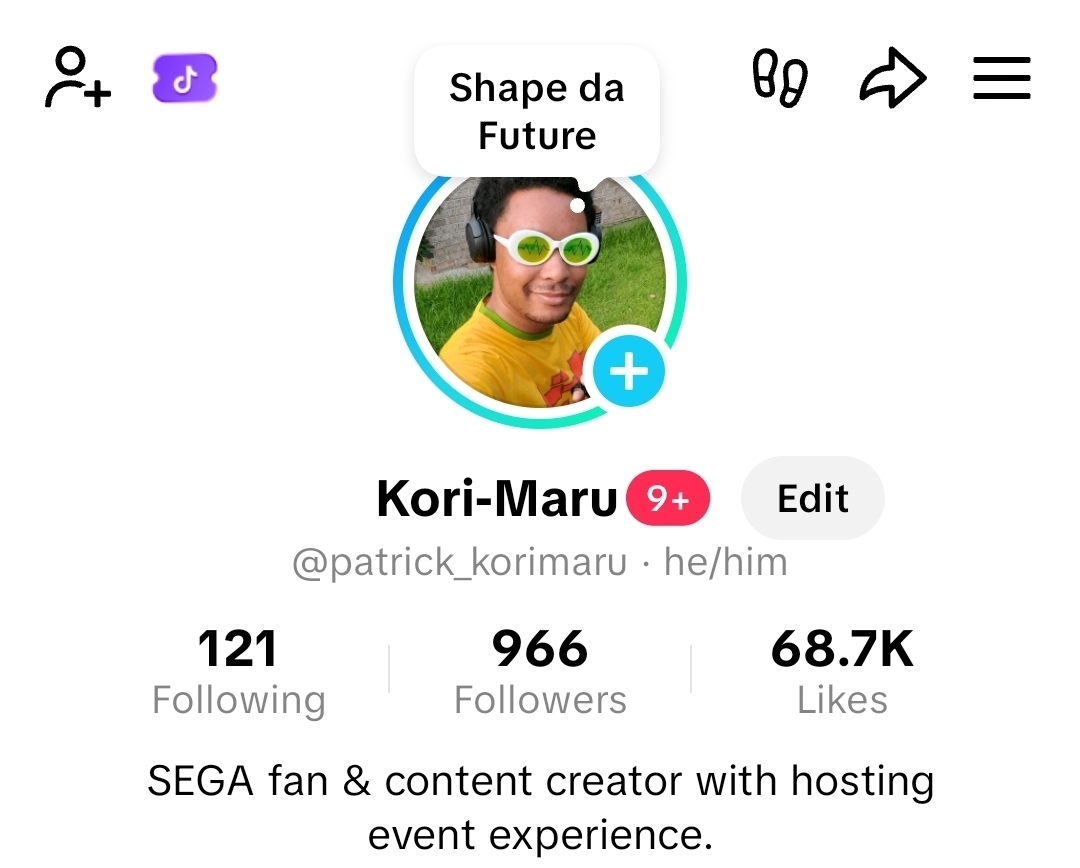Tap the Edit profile button
The height and width of the screenshot is (868, 1080).
point(812,498)
